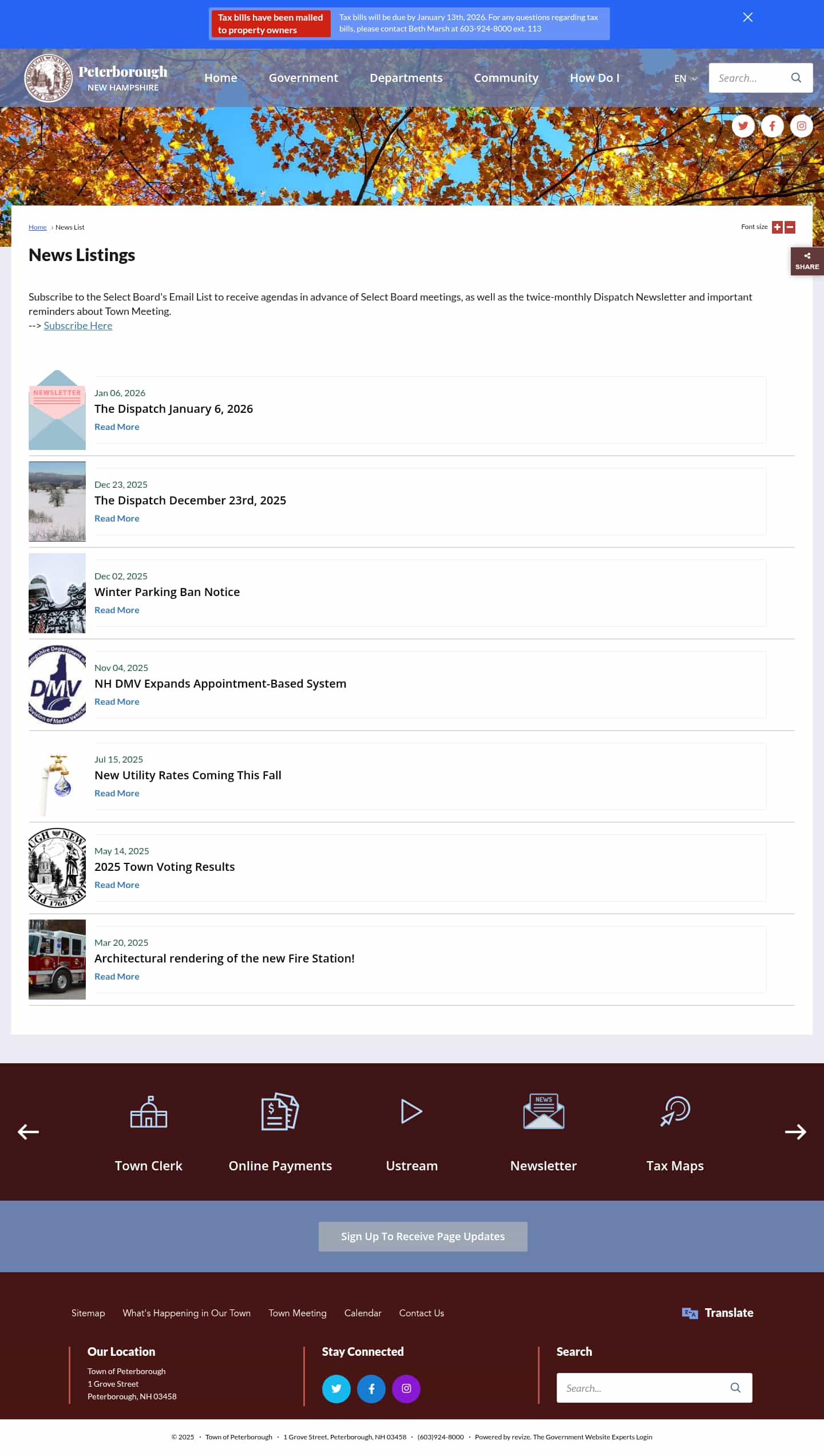The height and width of the screenshot is (1456, 824).
Task: Show next quick links with right arrow
Action: (795, 1132)
